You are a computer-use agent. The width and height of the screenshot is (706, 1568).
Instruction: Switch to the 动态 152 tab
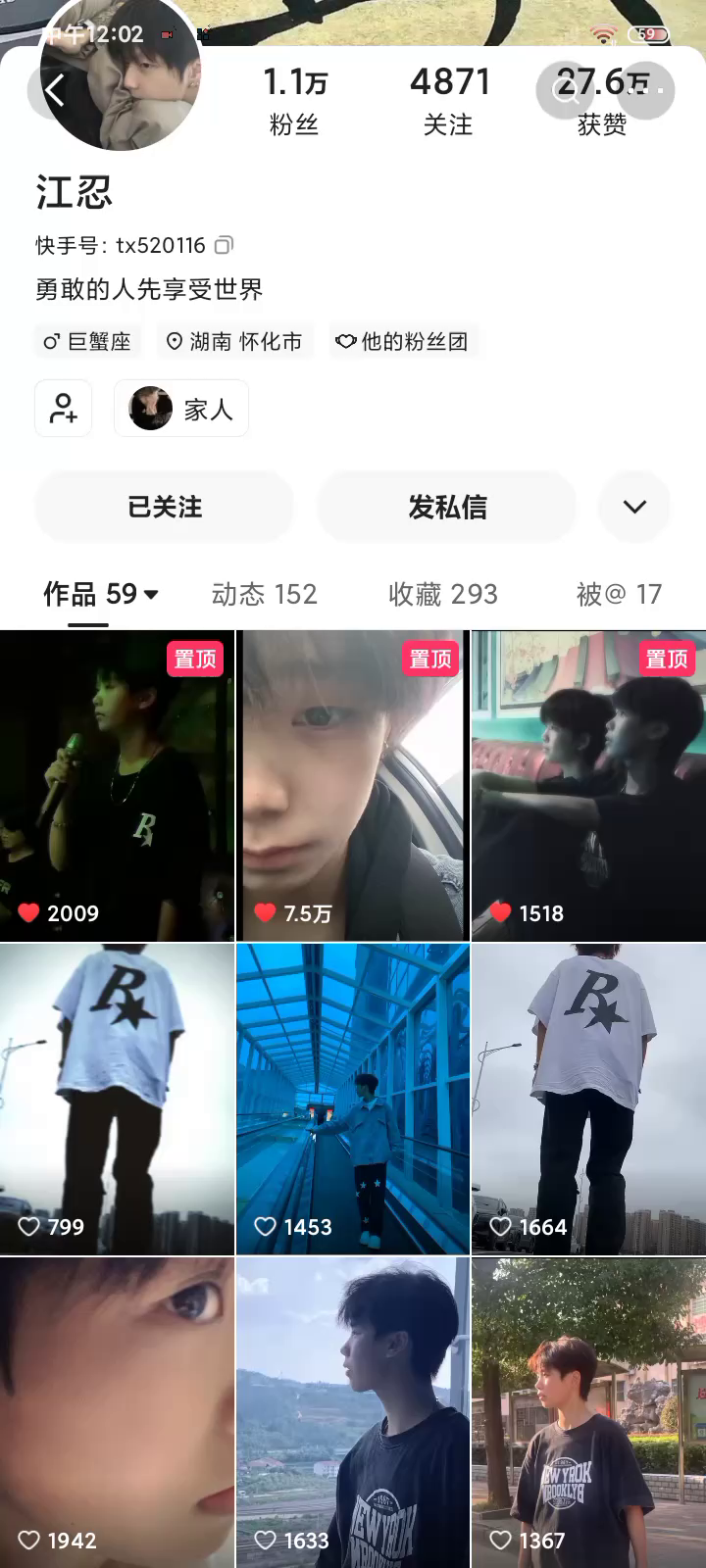[x=264, y=594]
